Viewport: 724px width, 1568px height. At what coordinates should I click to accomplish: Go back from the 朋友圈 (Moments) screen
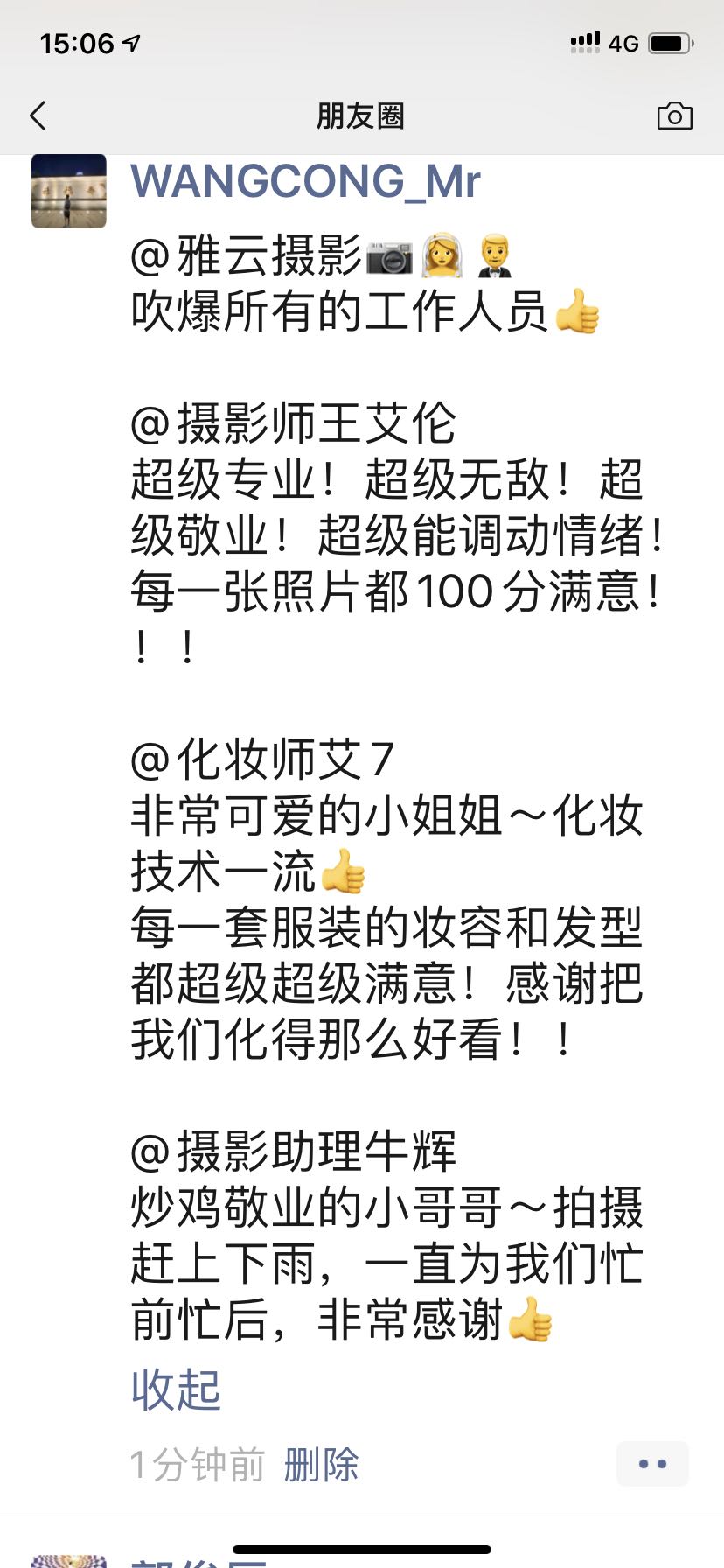tap(38, 115)
